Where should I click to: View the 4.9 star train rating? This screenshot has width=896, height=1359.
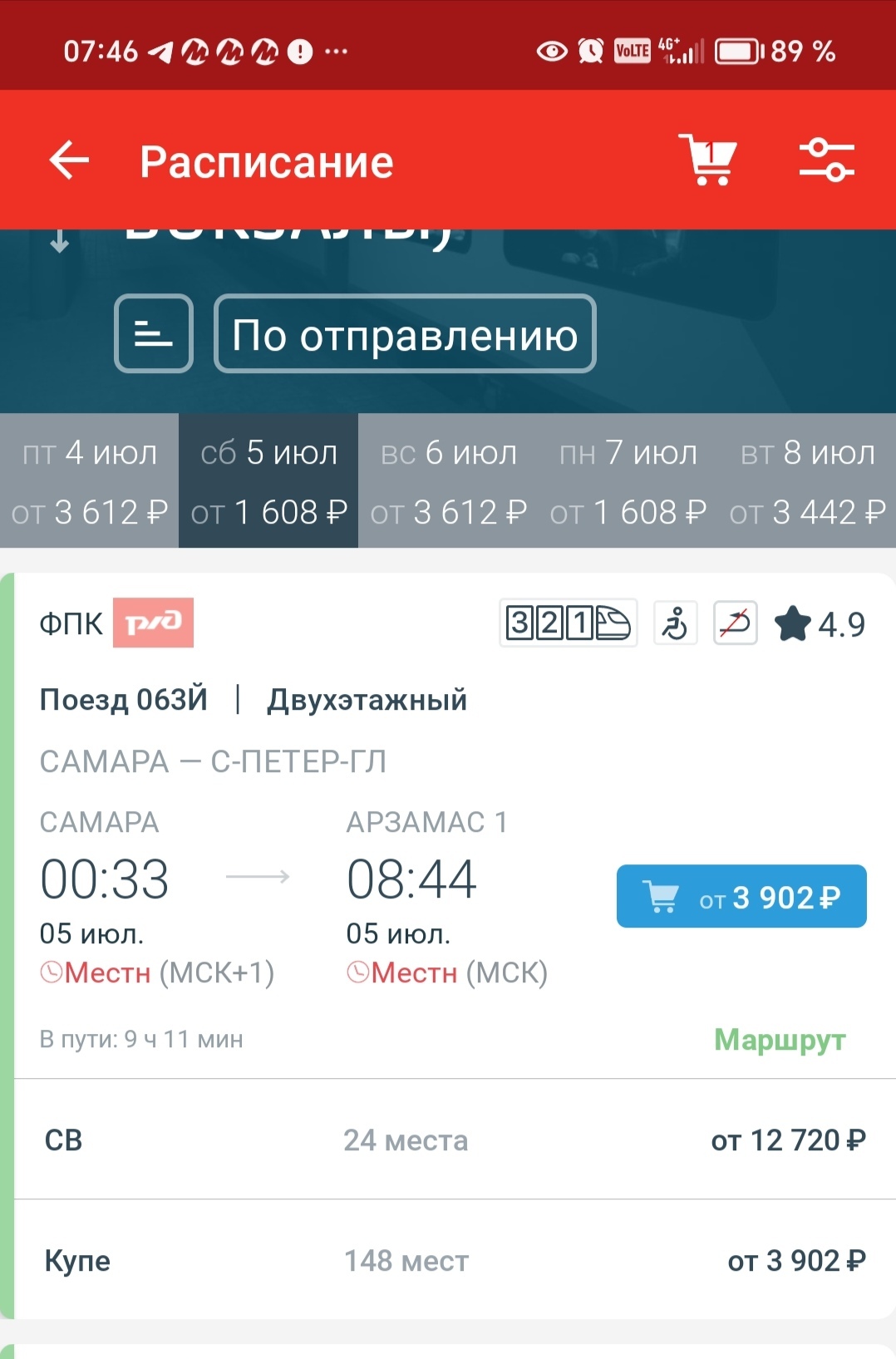pyautogui.click(x=820, y=624)
